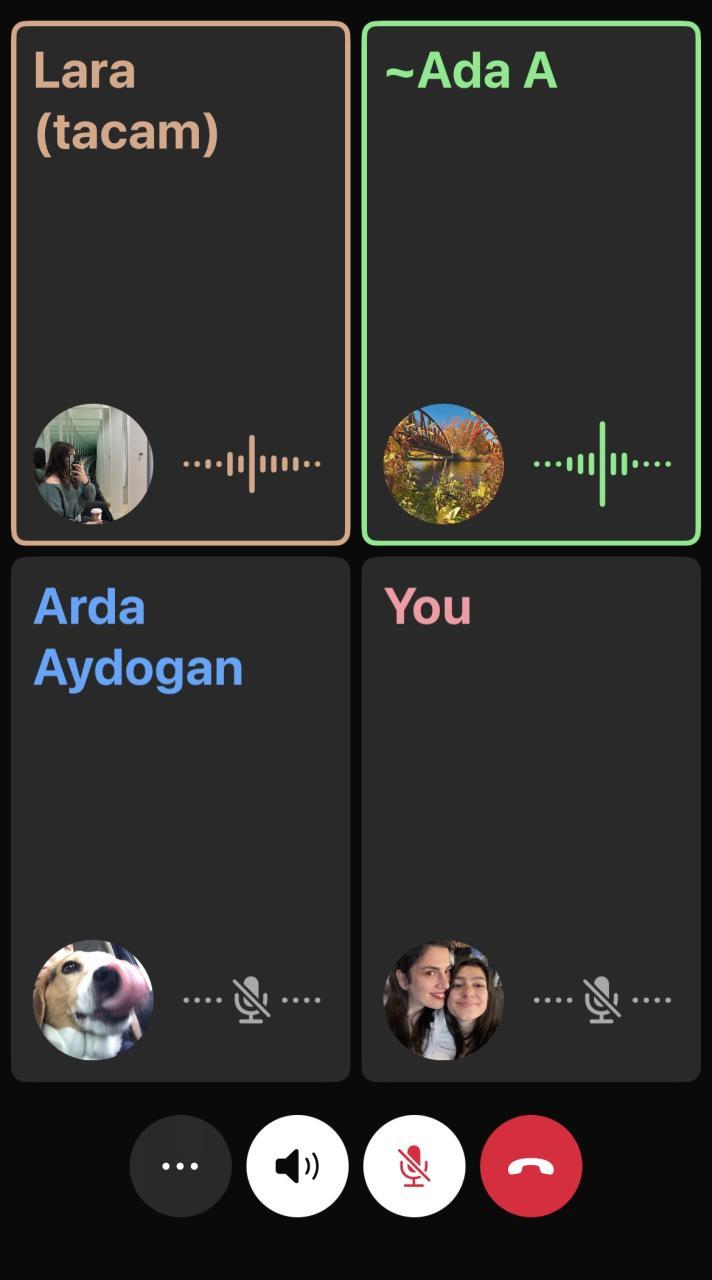Unmute your microphone
The width and height of the screenshot is (712, 1280).
click(414, 1166)
